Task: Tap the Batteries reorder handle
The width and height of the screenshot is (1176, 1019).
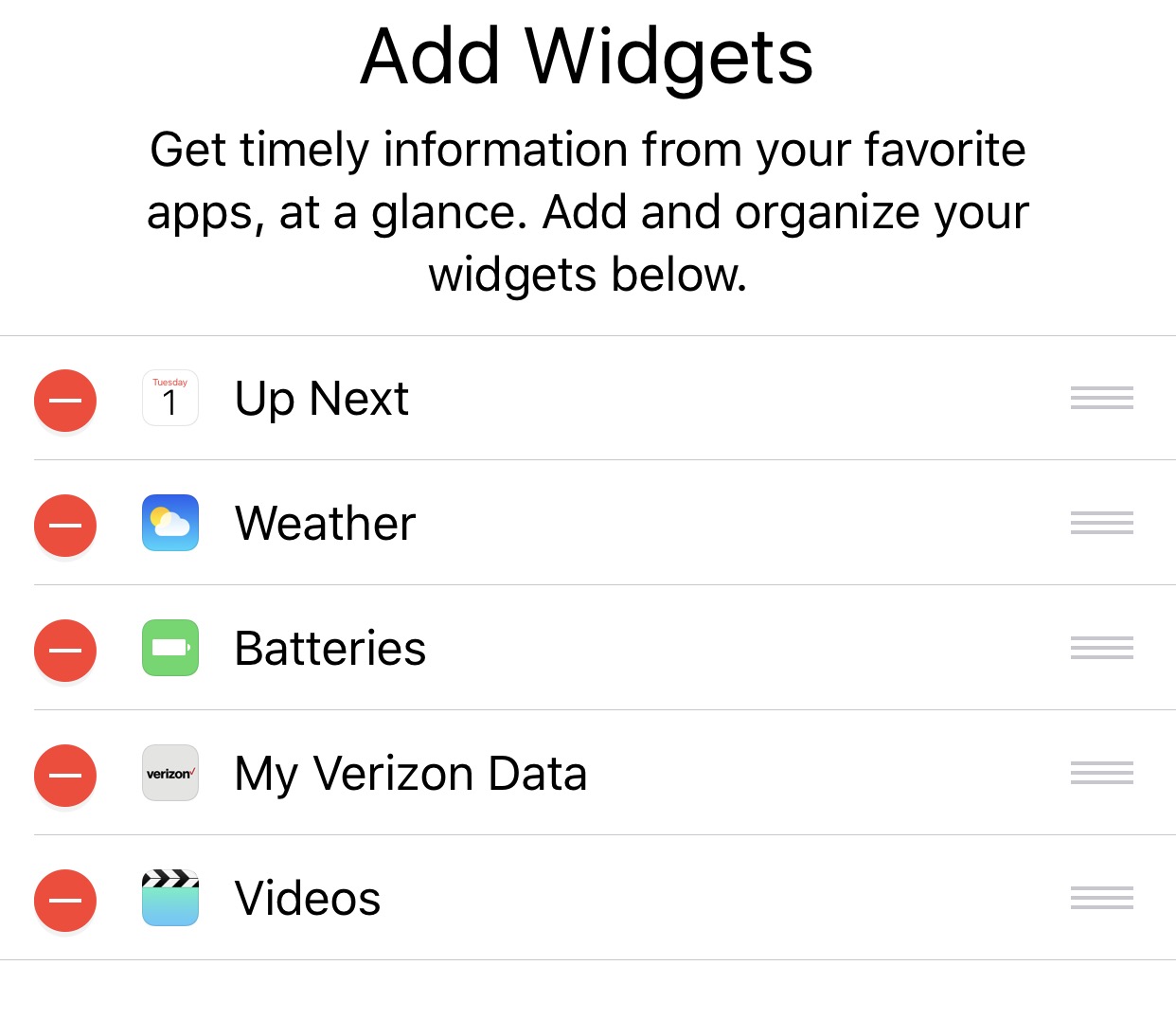Action: [1101, 648]
